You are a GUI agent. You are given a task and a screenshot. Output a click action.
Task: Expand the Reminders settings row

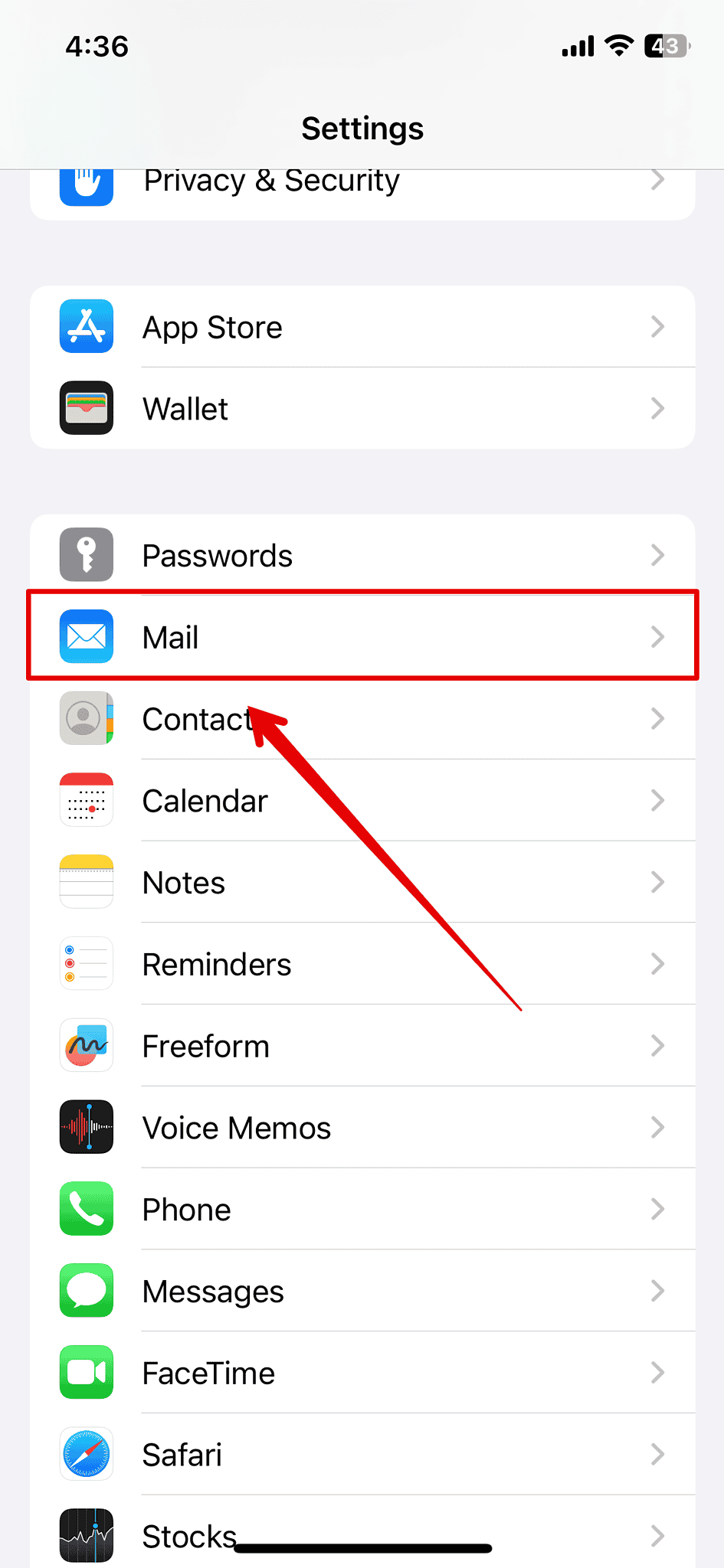tap(362, 964)
